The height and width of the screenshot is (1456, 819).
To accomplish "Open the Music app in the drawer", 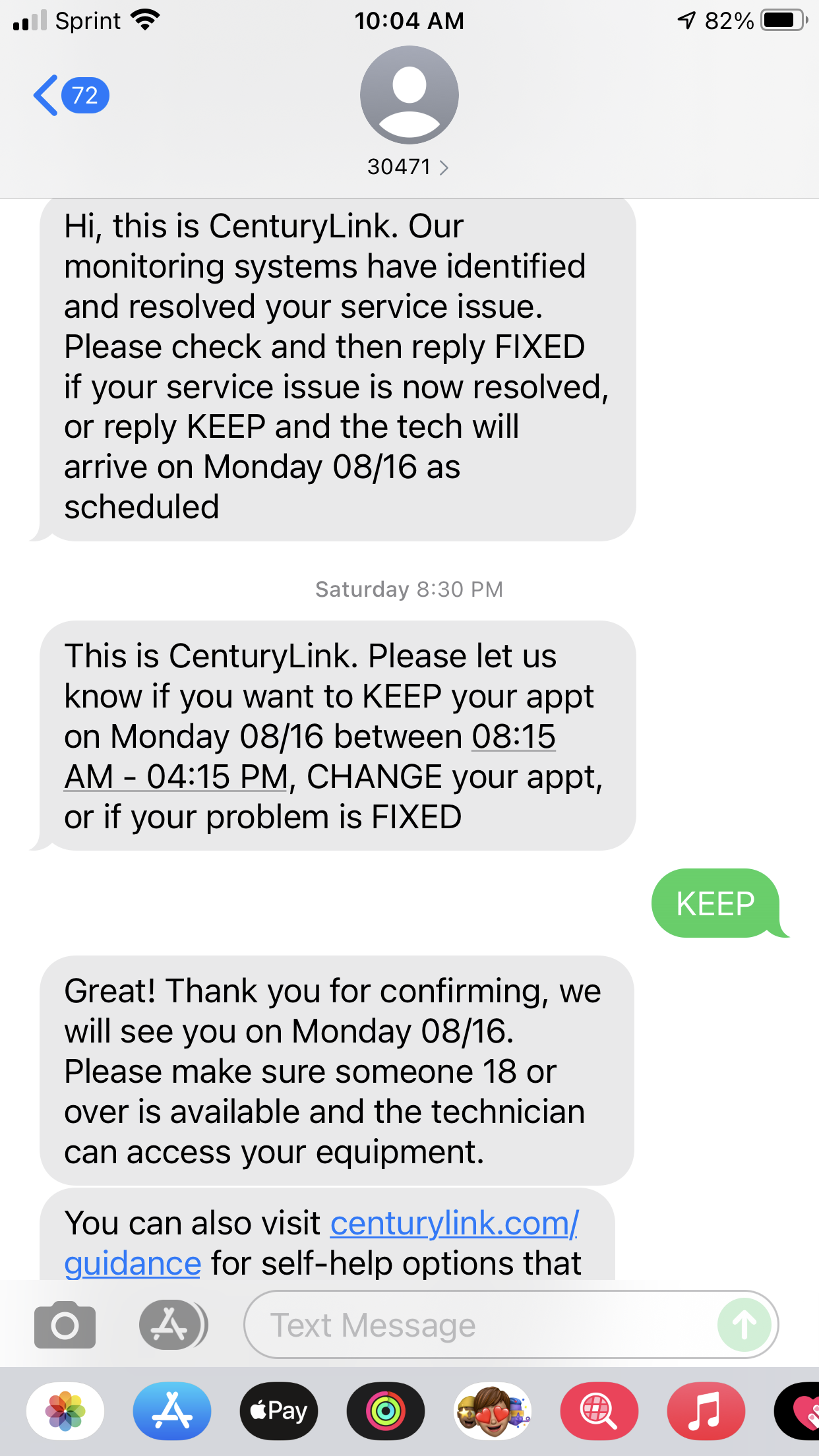I will click(x=706, y=1411).
